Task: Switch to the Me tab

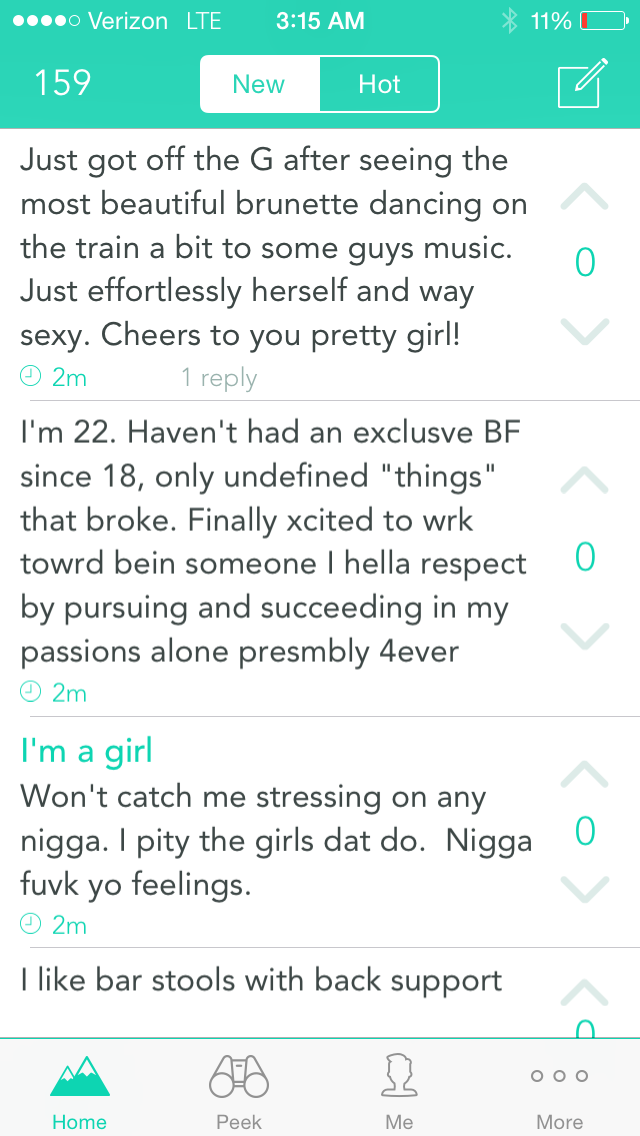Action: (399, 1088)
